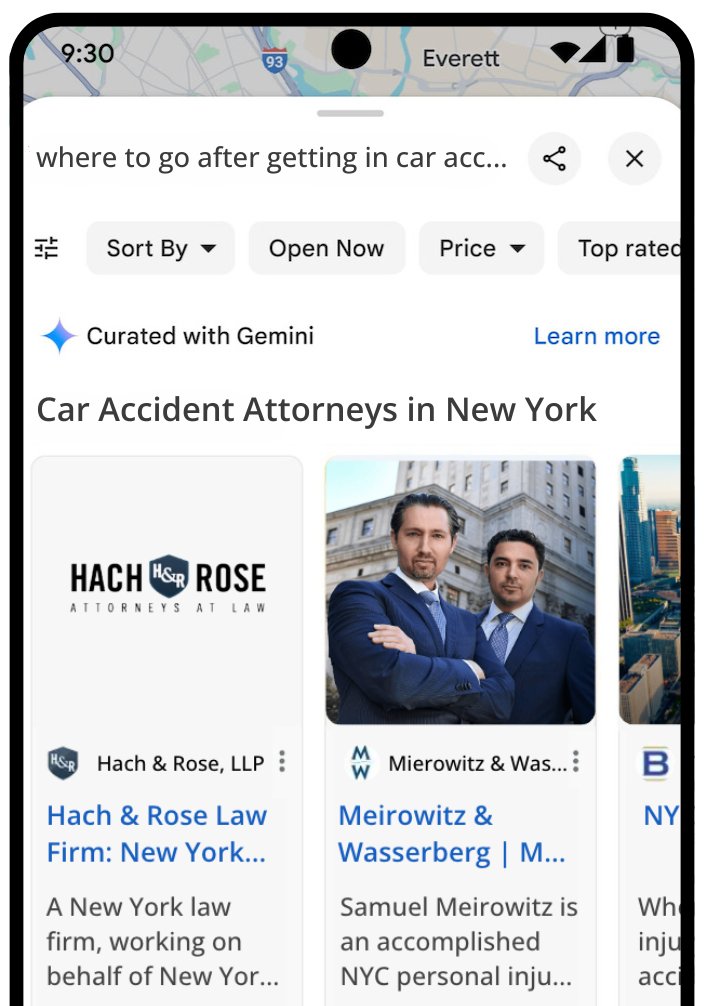
Task: Expand the Price dropdown
Action: point(481,248)
